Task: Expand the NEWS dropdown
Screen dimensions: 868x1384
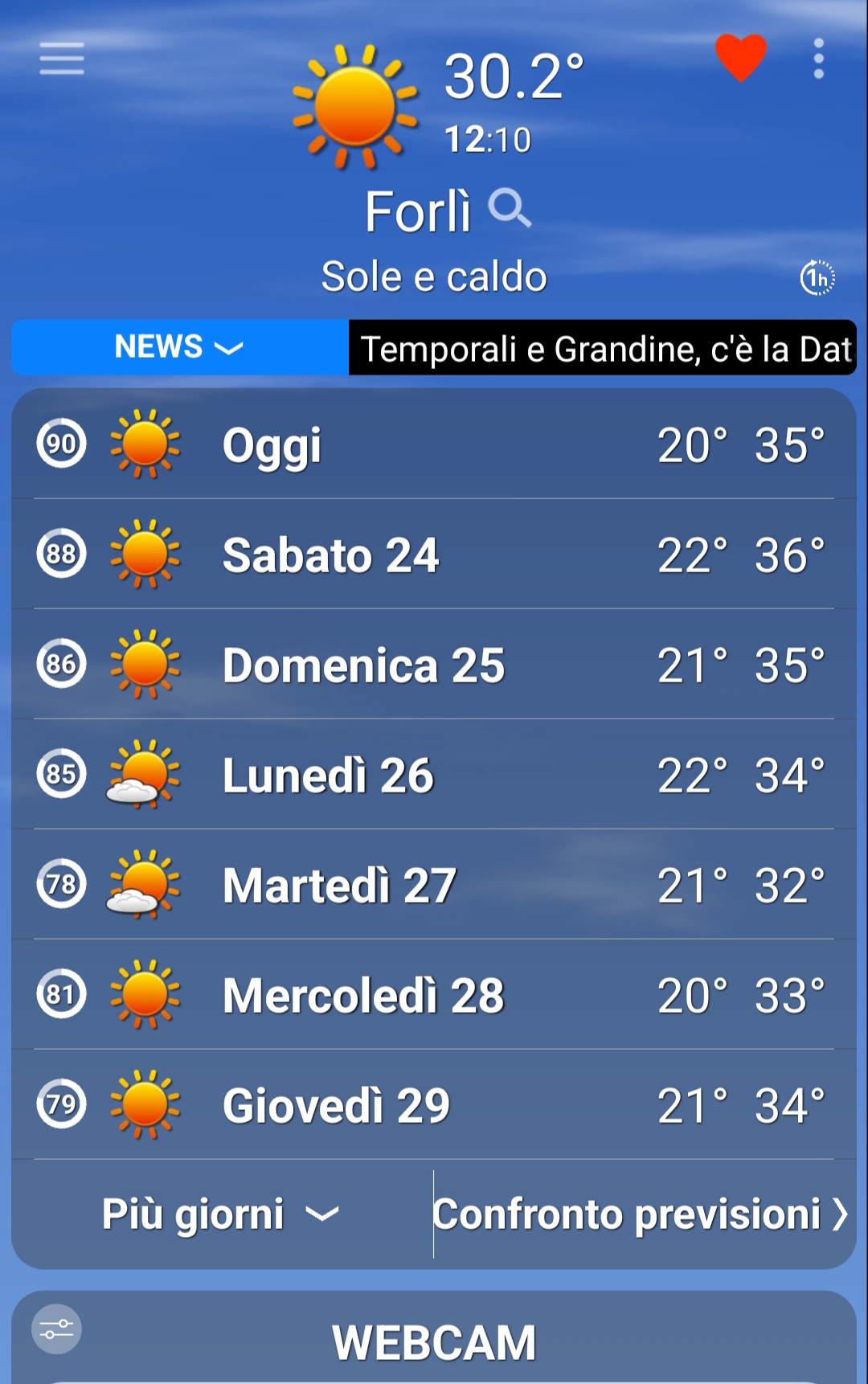Action: tap(179, 347)
